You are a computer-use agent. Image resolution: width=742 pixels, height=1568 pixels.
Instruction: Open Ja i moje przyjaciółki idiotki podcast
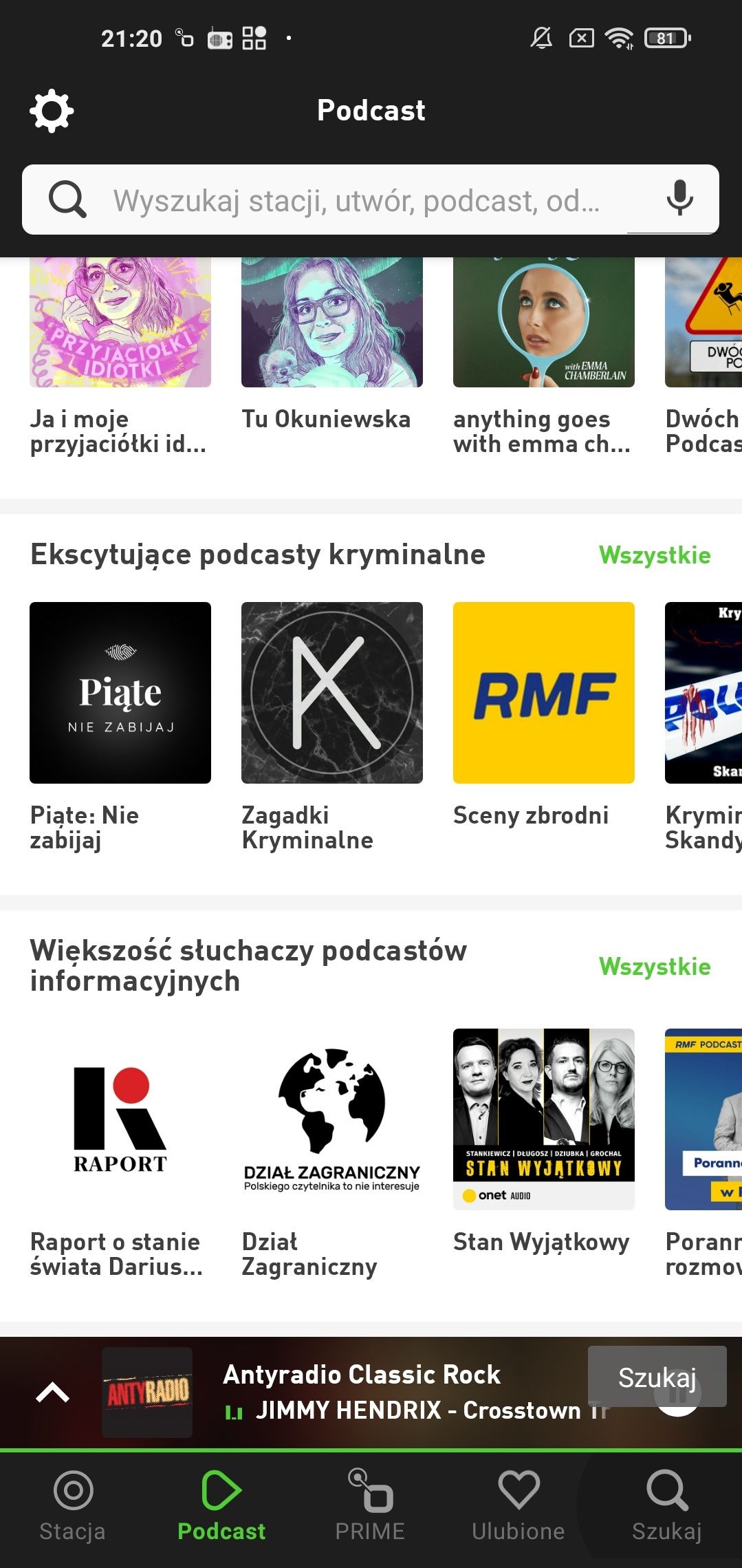click(120, 356)
